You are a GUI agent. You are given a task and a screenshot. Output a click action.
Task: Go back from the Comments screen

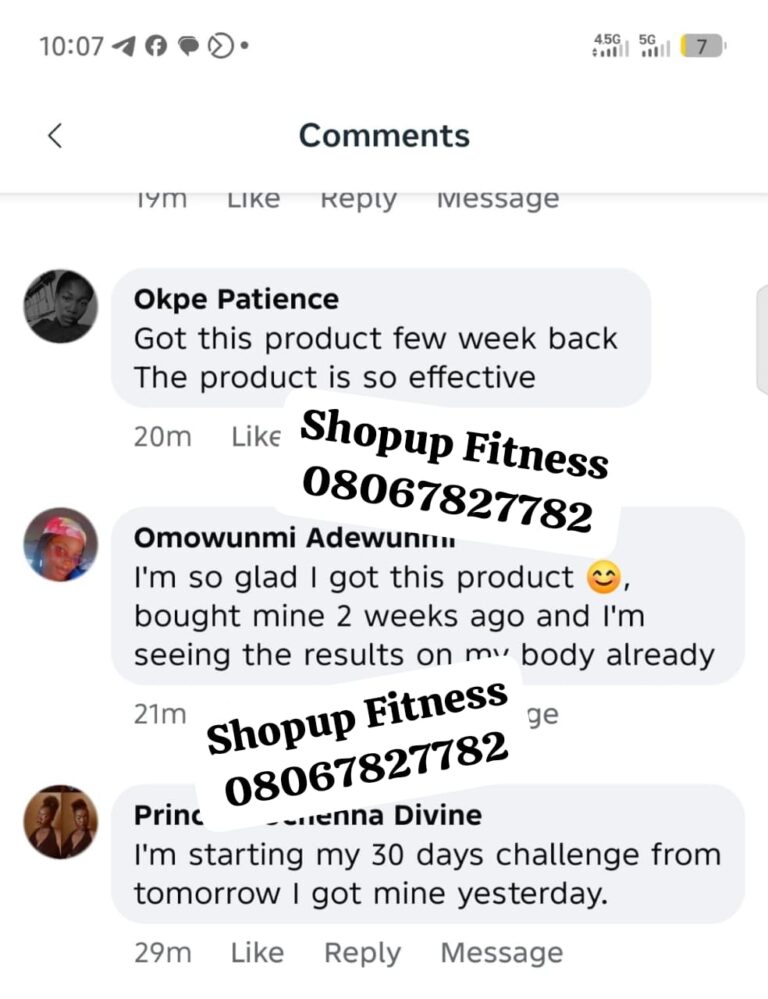pyautogui.click(x=55, y=136)
